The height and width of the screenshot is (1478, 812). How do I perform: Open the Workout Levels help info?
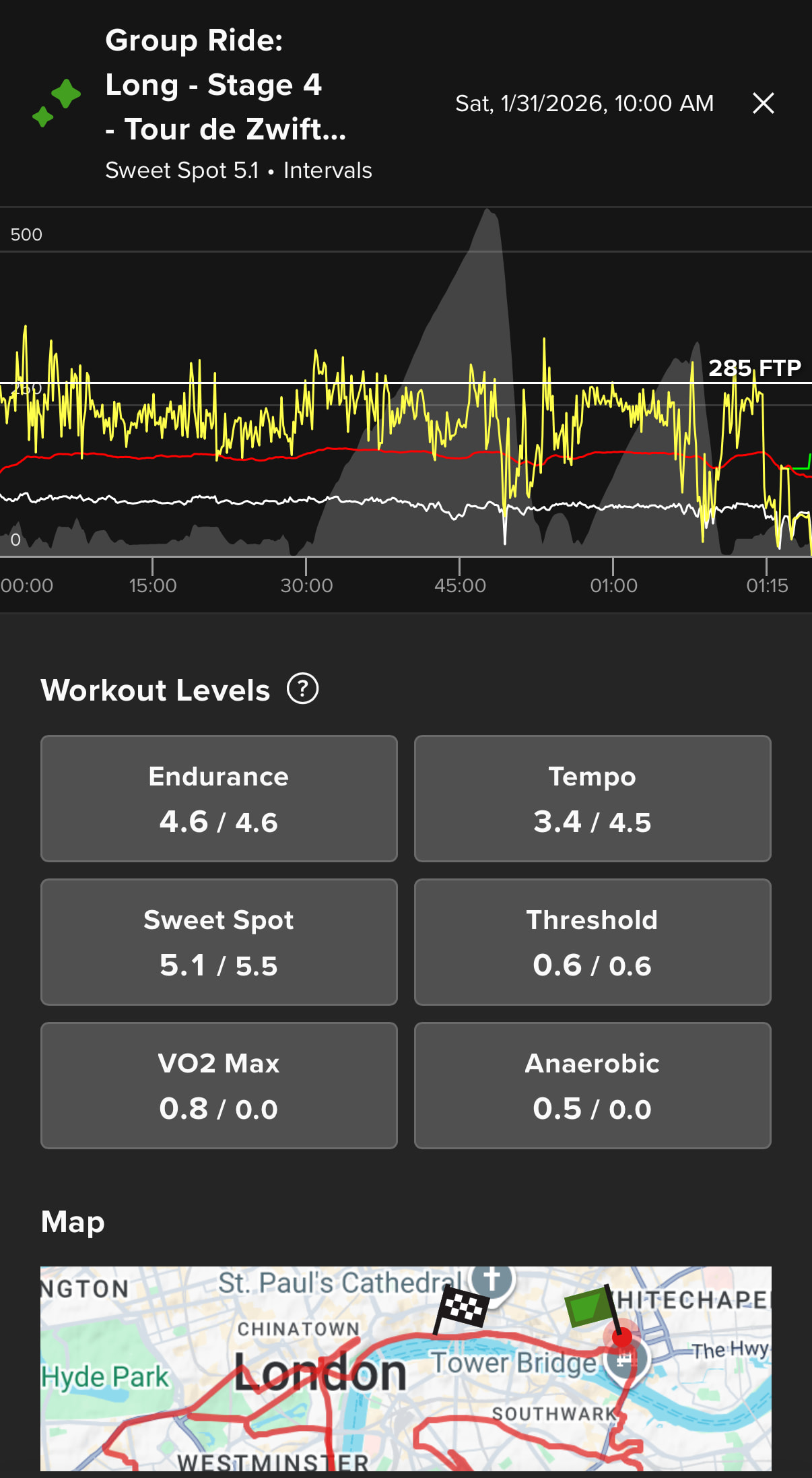click(302, 689)
